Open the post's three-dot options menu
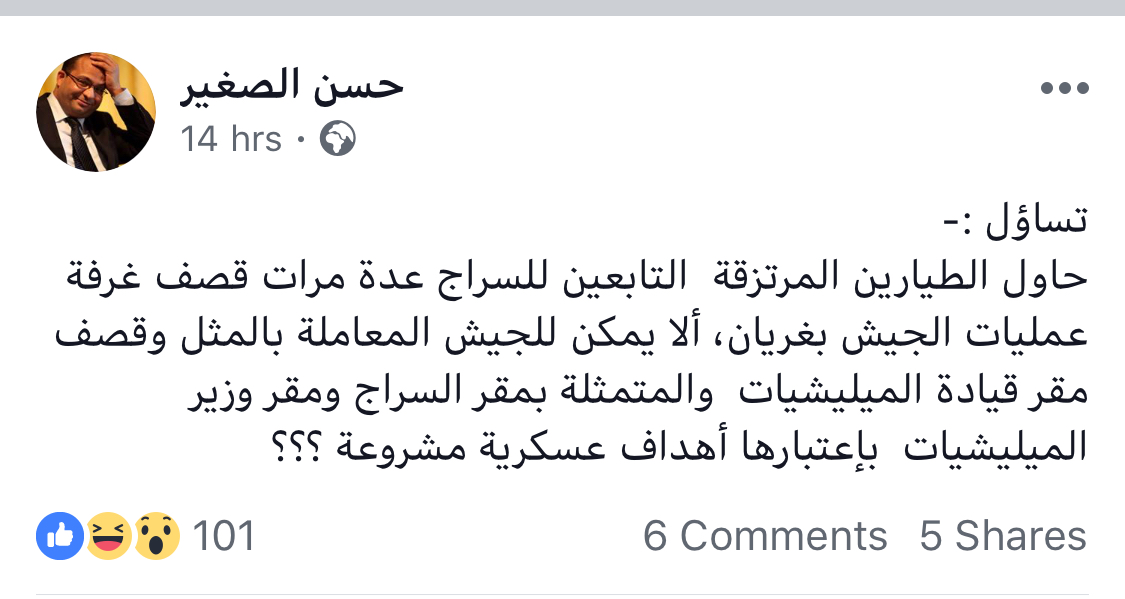 tap(1064, 89)
